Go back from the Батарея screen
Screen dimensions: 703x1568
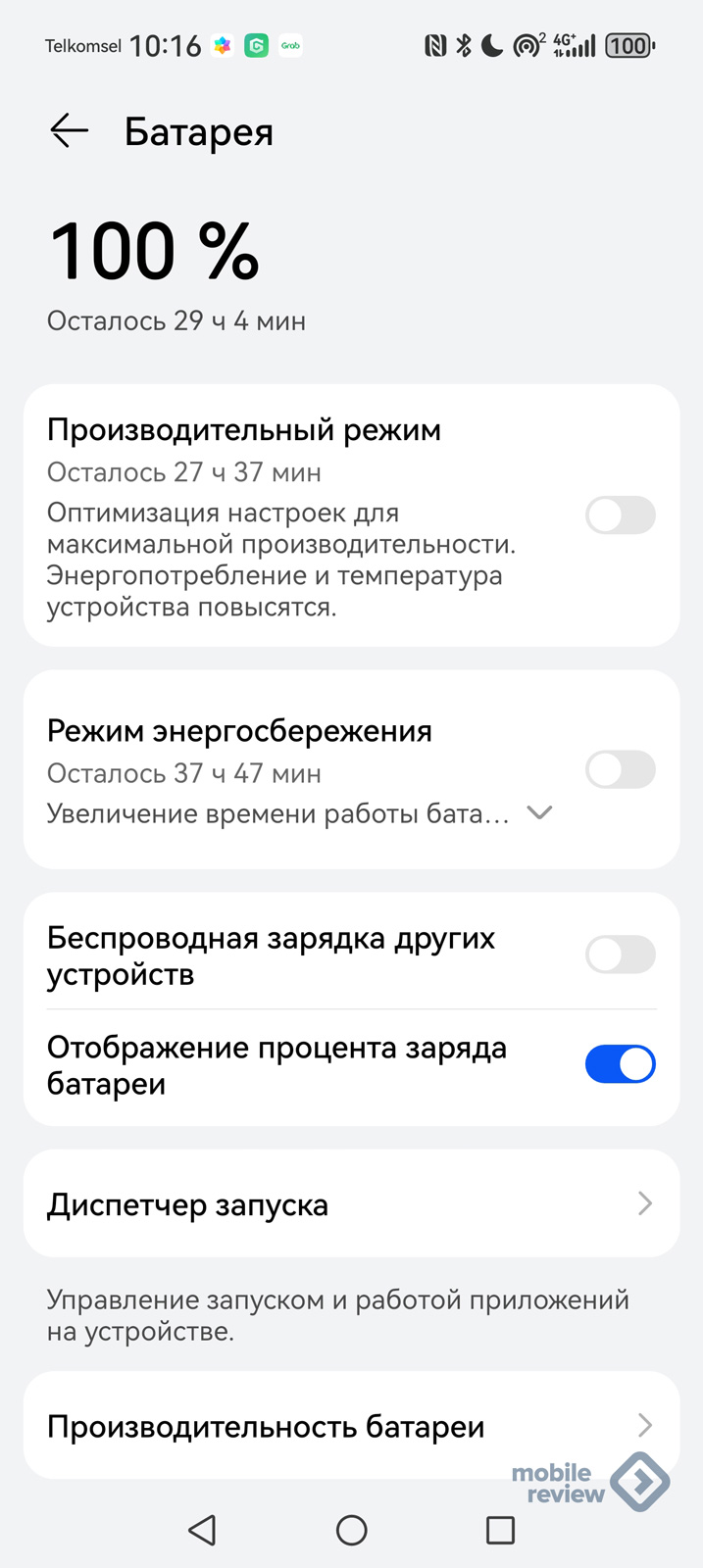pos(69,130)
